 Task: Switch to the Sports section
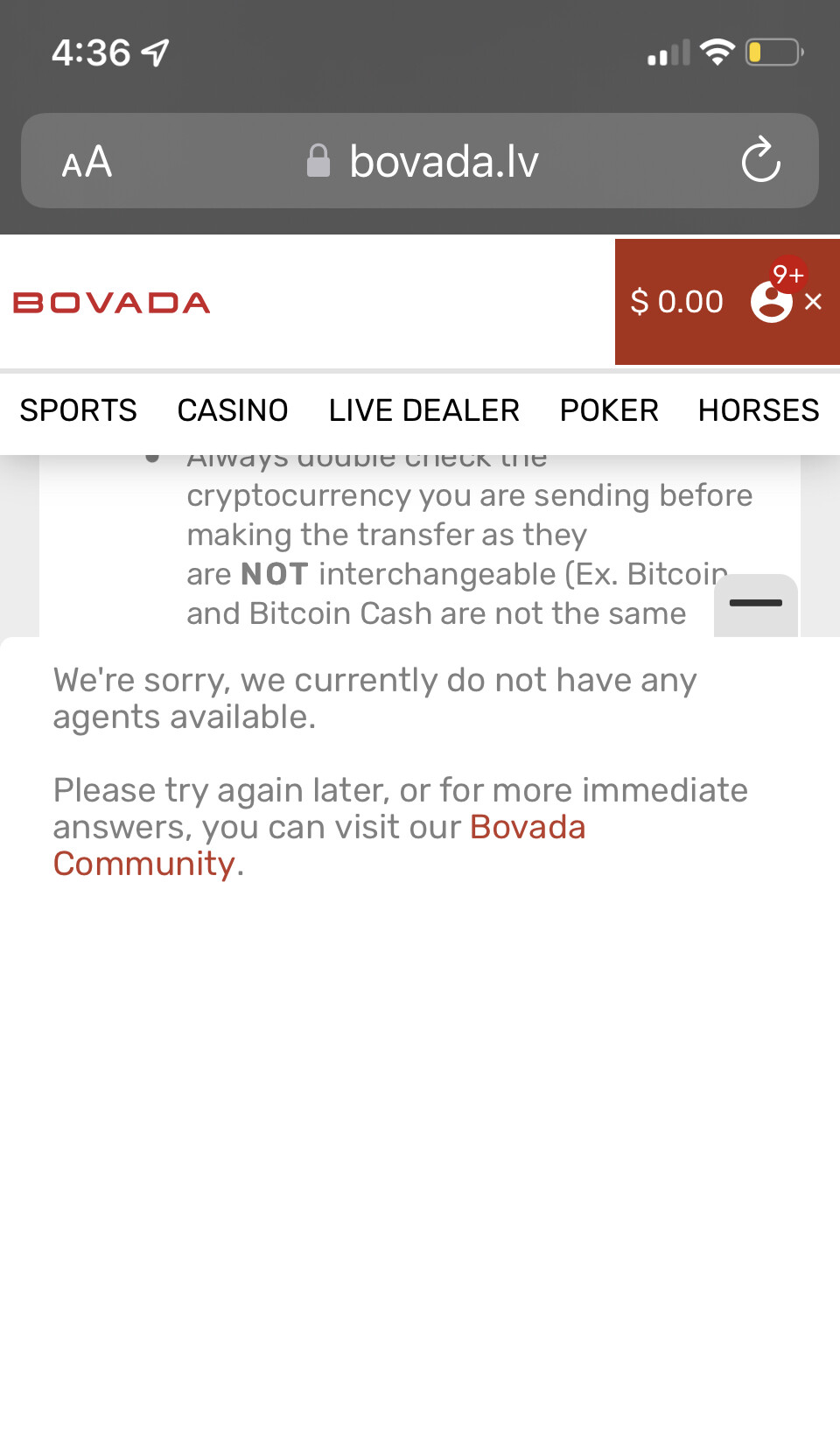79,410
